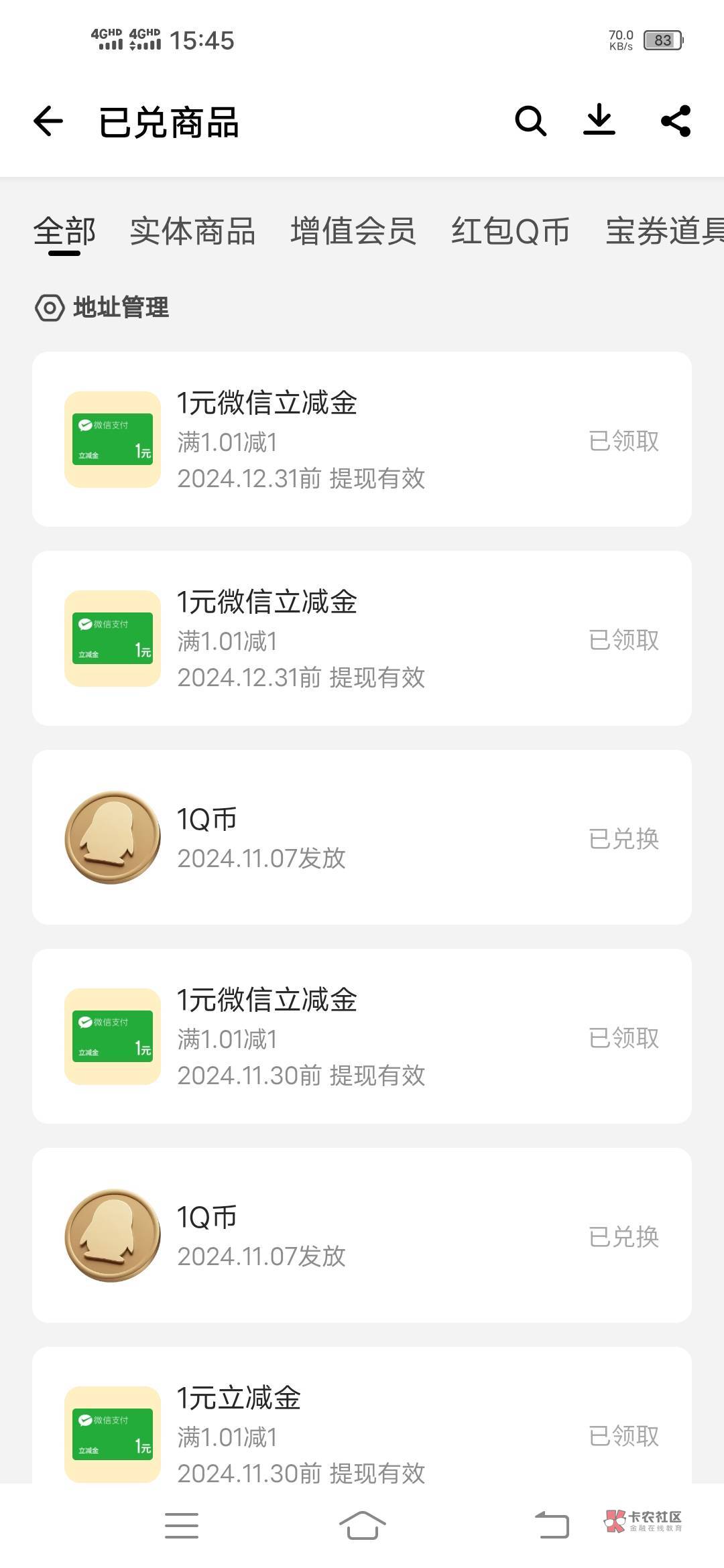
Task: Tap the system home button
Action: [x=362, y=1525]
